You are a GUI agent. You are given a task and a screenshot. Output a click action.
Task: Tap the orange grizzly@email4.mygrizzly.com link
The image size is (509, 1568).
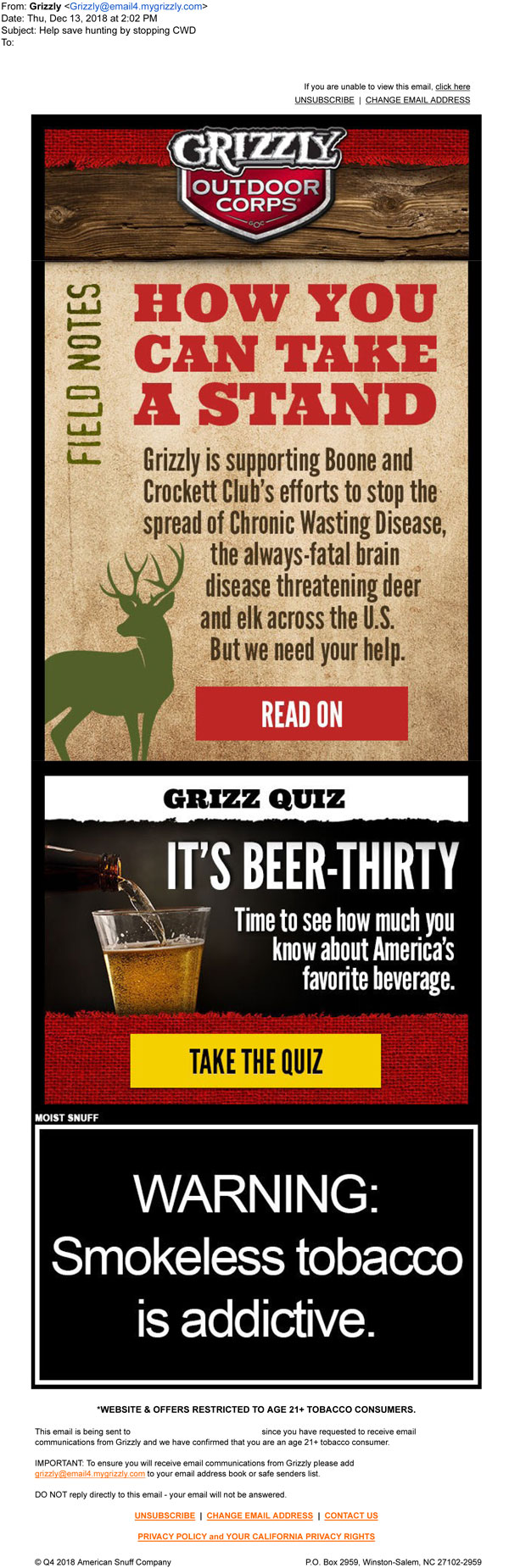pyautogui.click(x=90, y=1473)
